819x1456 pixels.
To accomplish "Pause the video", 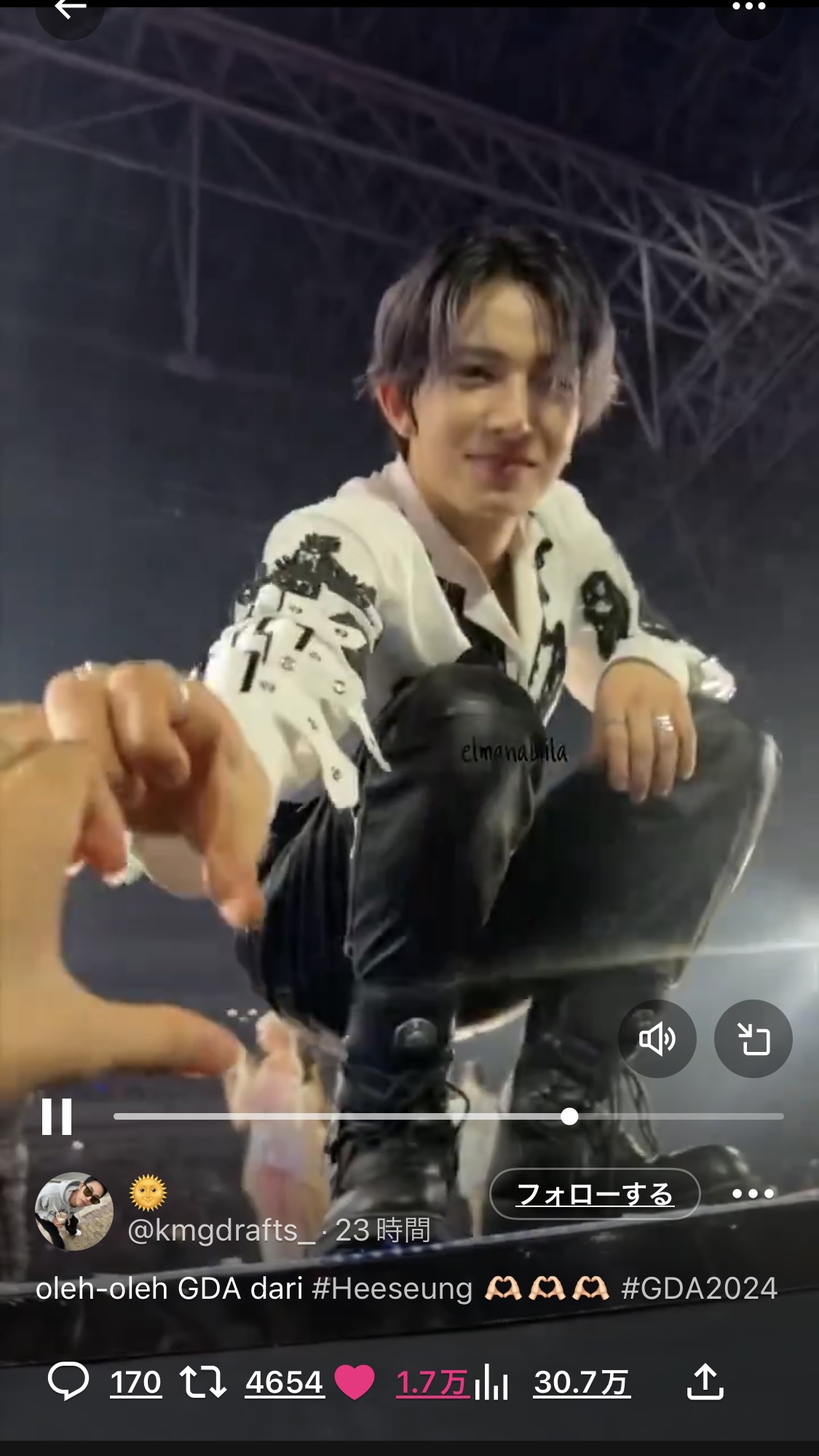I will coord(57,1116).
